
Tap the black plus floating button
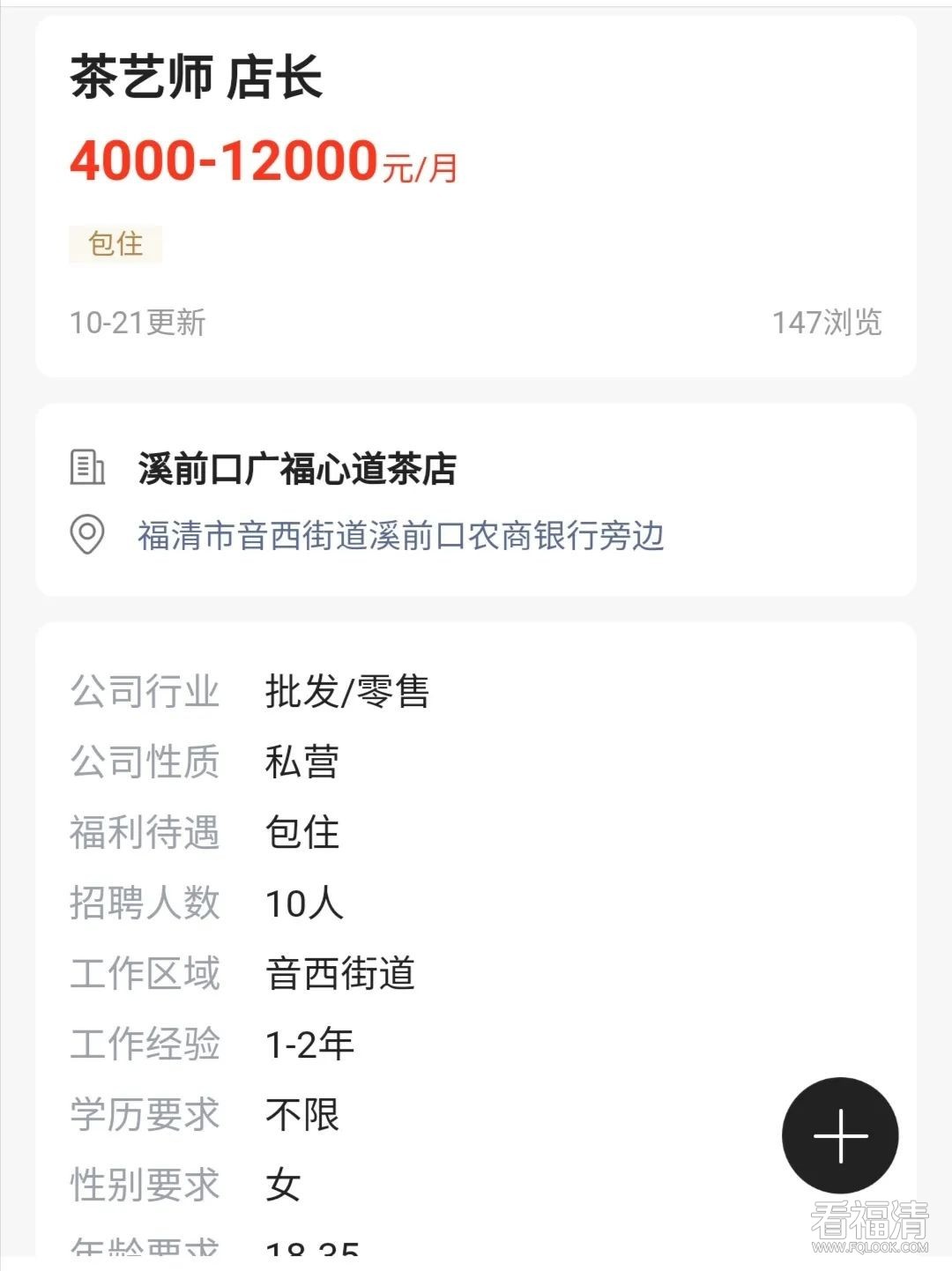click(x=840, y=1135)
